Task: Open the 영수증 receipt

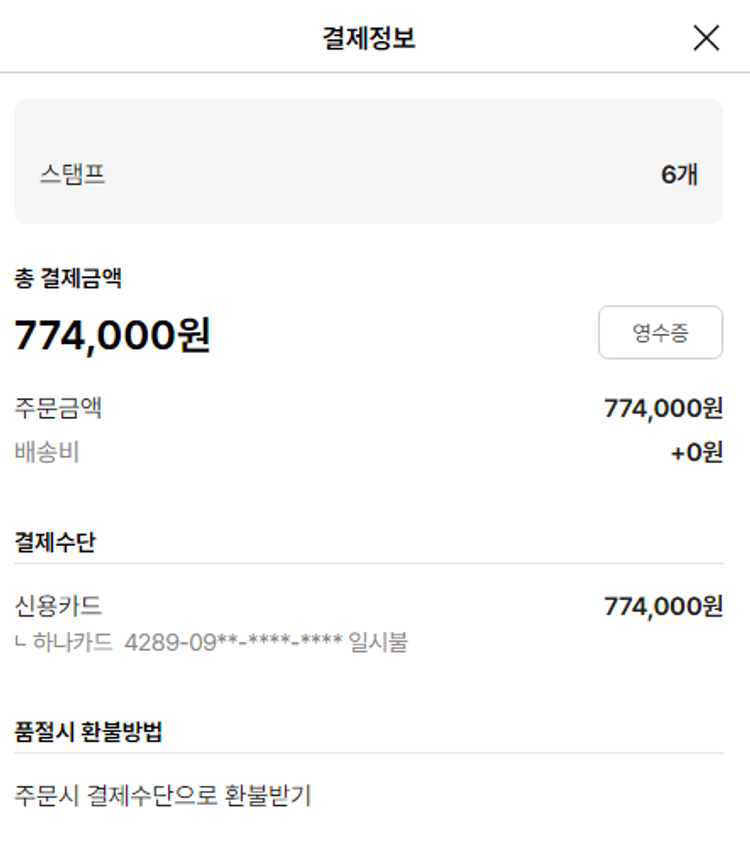Action: coord(660,333)
